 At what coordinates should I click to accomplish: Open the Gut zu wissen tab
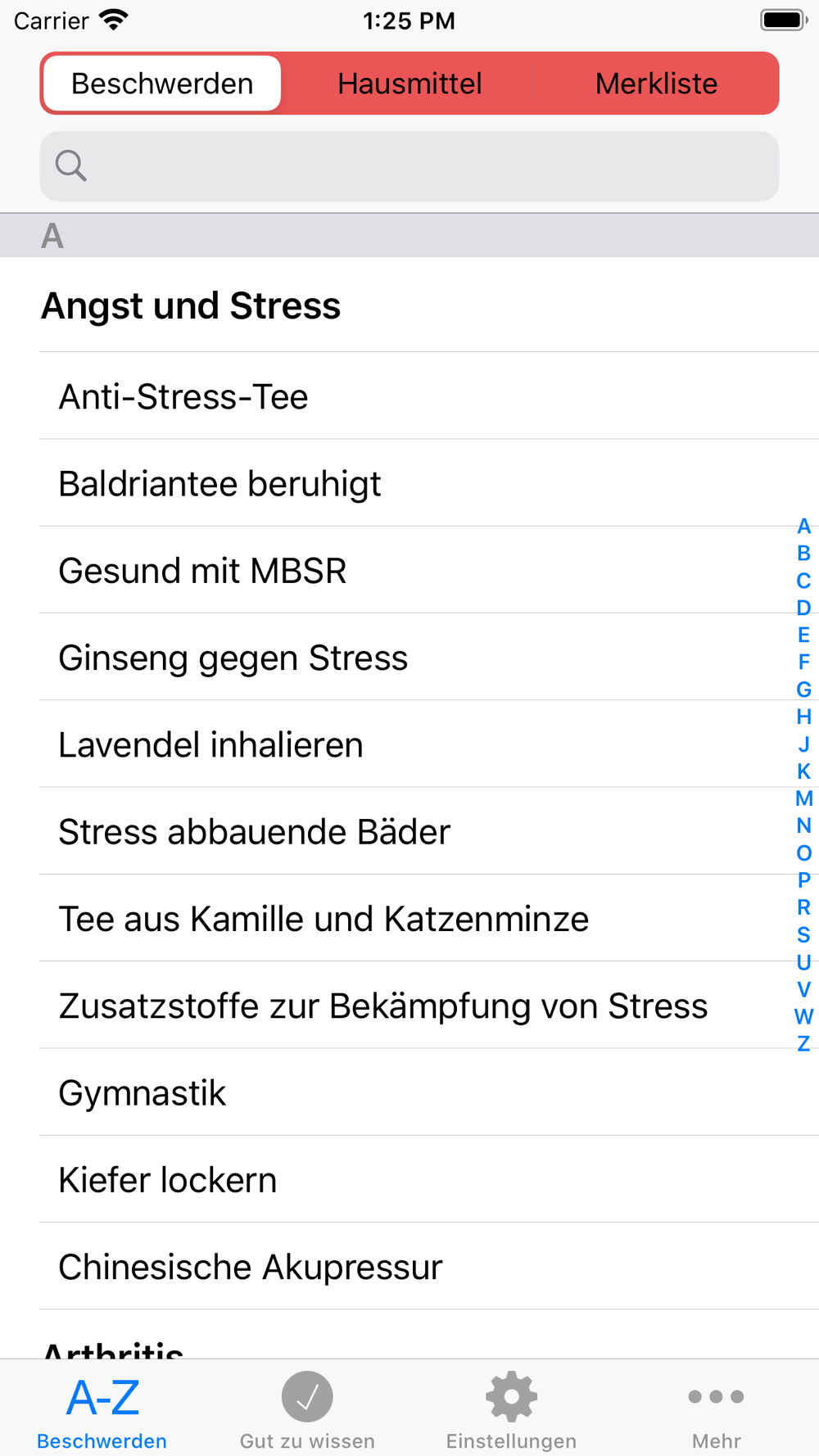307,1410
